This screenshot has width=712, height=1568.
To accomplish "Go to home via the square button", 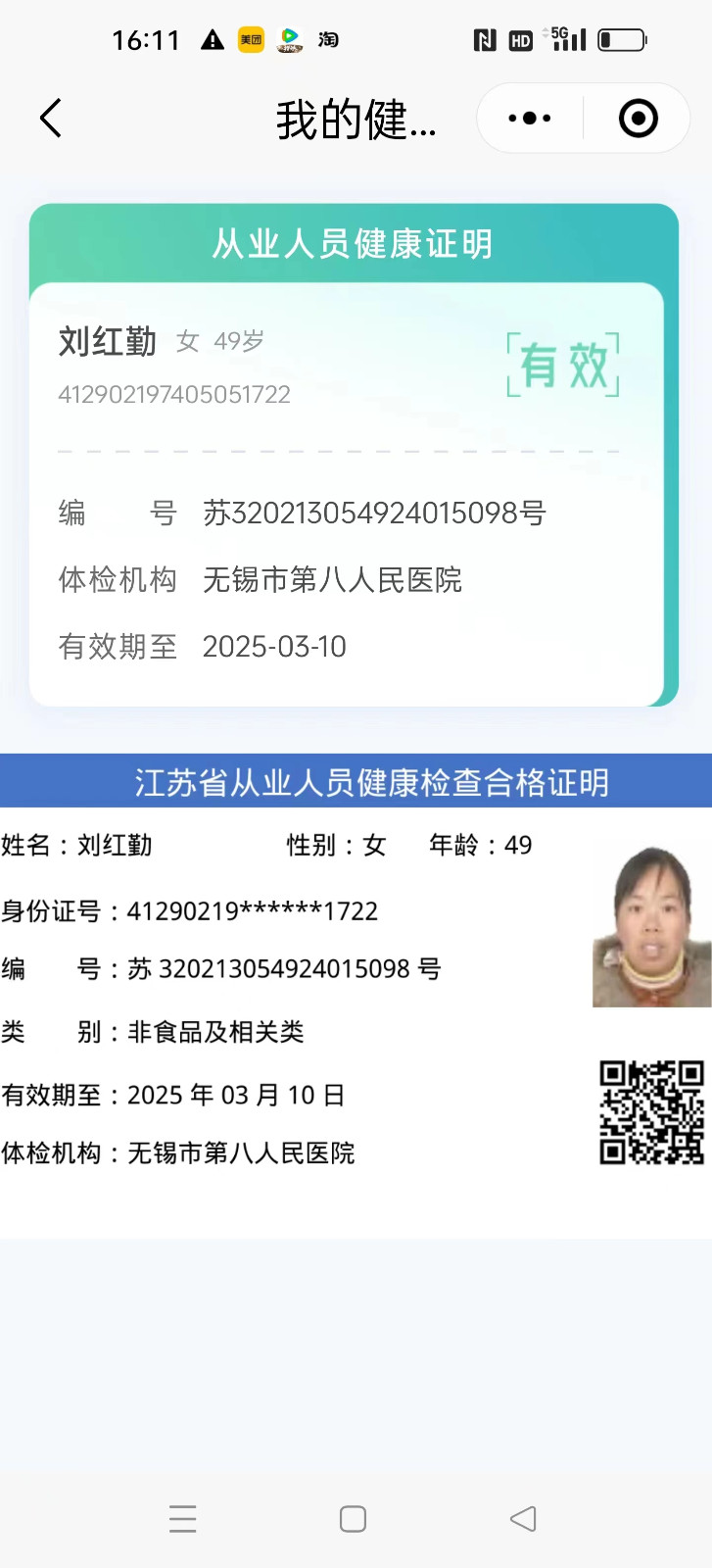I will [353, 1519].
